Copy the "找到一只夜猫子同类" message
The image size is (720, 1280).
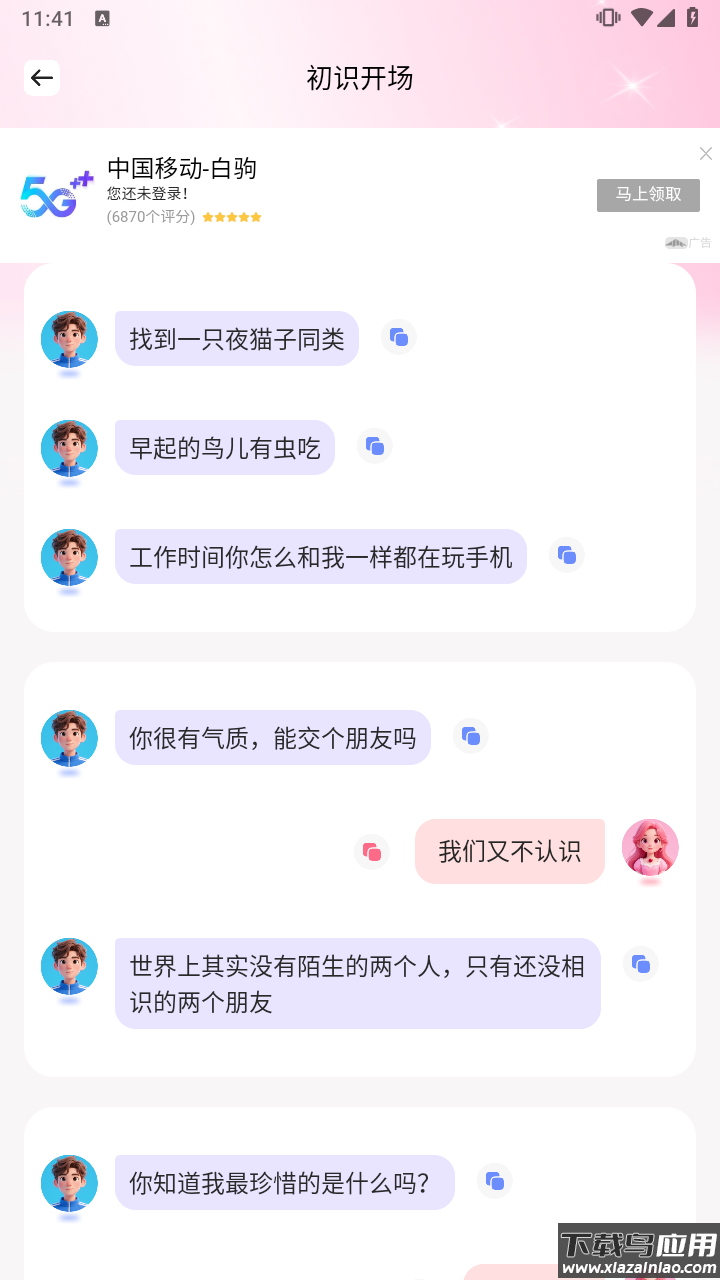point(398,337)
